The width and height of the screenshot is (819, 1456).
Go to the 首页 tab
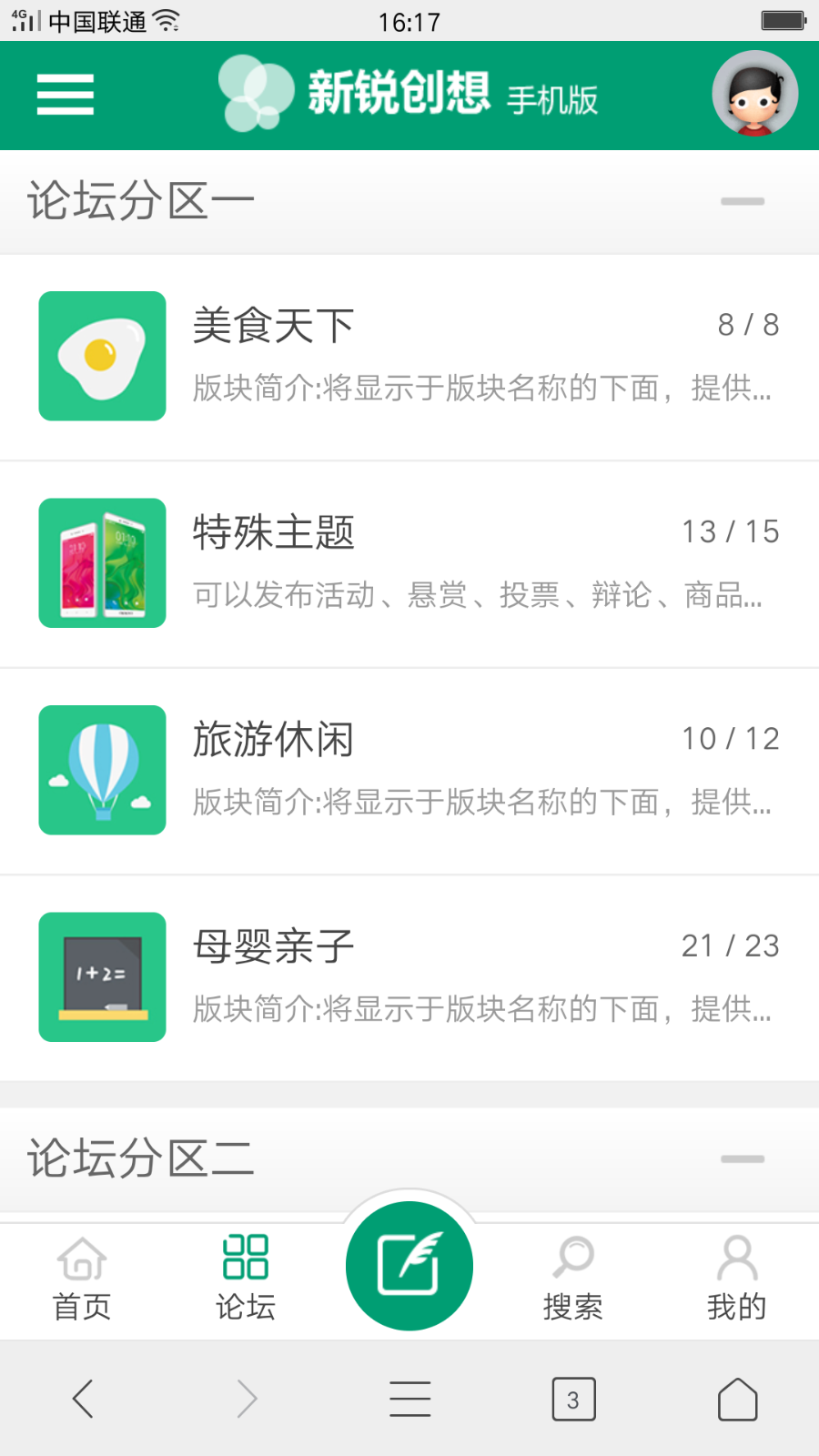[x=82, y=1279]
